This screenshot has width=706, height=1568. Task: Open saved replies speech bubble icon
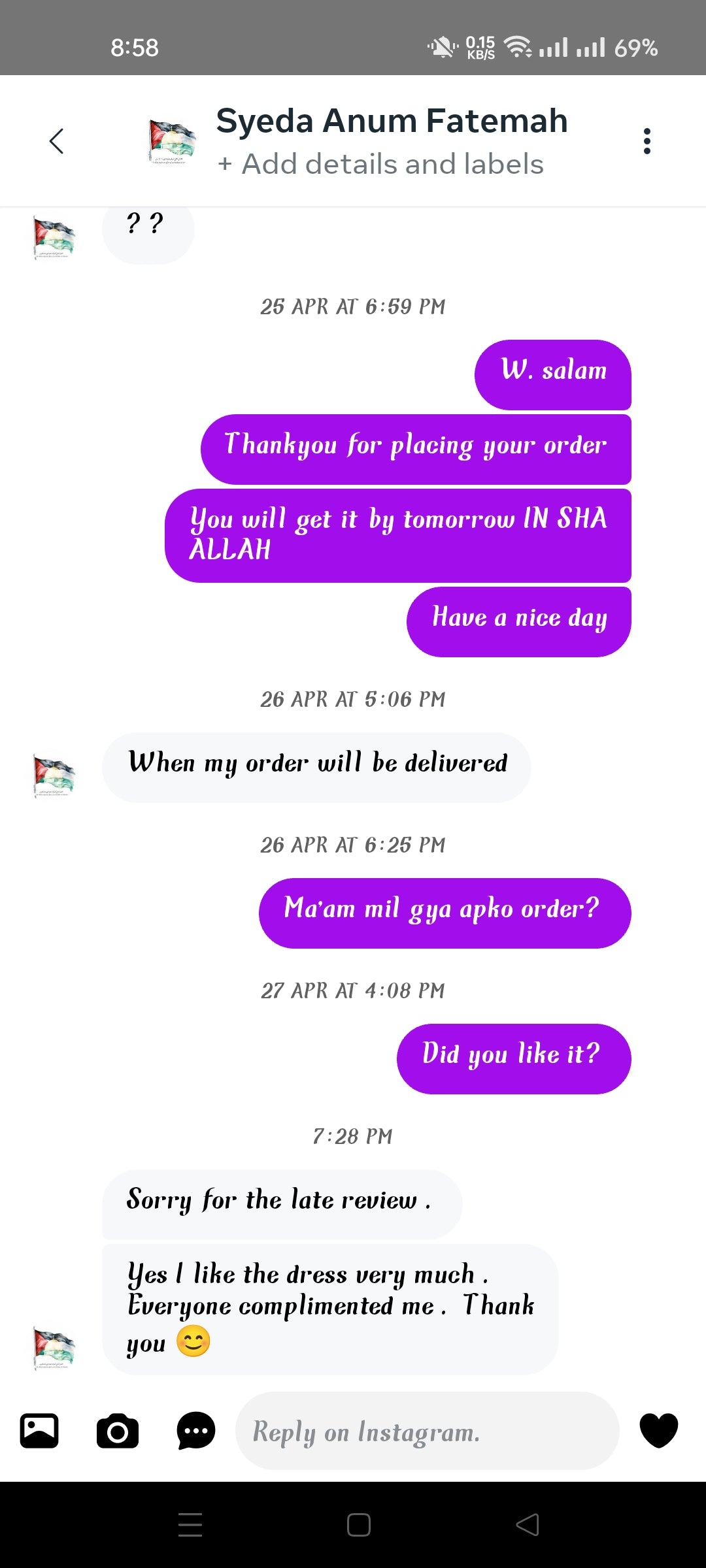[195, 1431]
